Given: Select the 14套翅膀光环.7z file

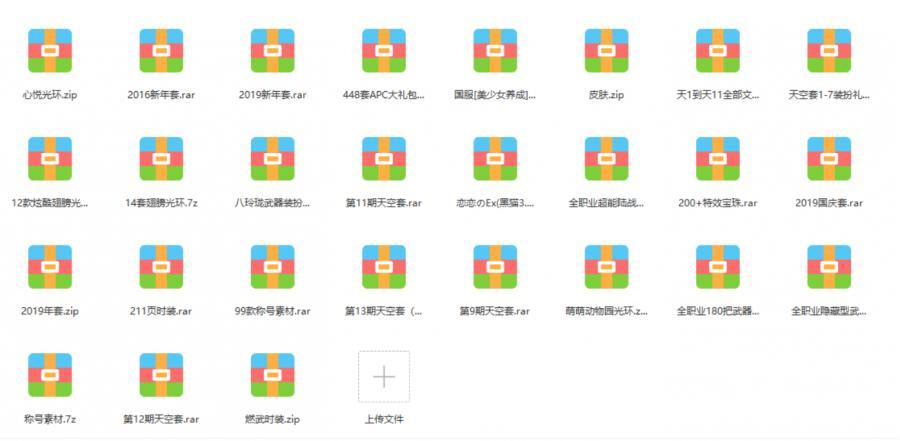Looking at the screenshot, I should 161,159.
